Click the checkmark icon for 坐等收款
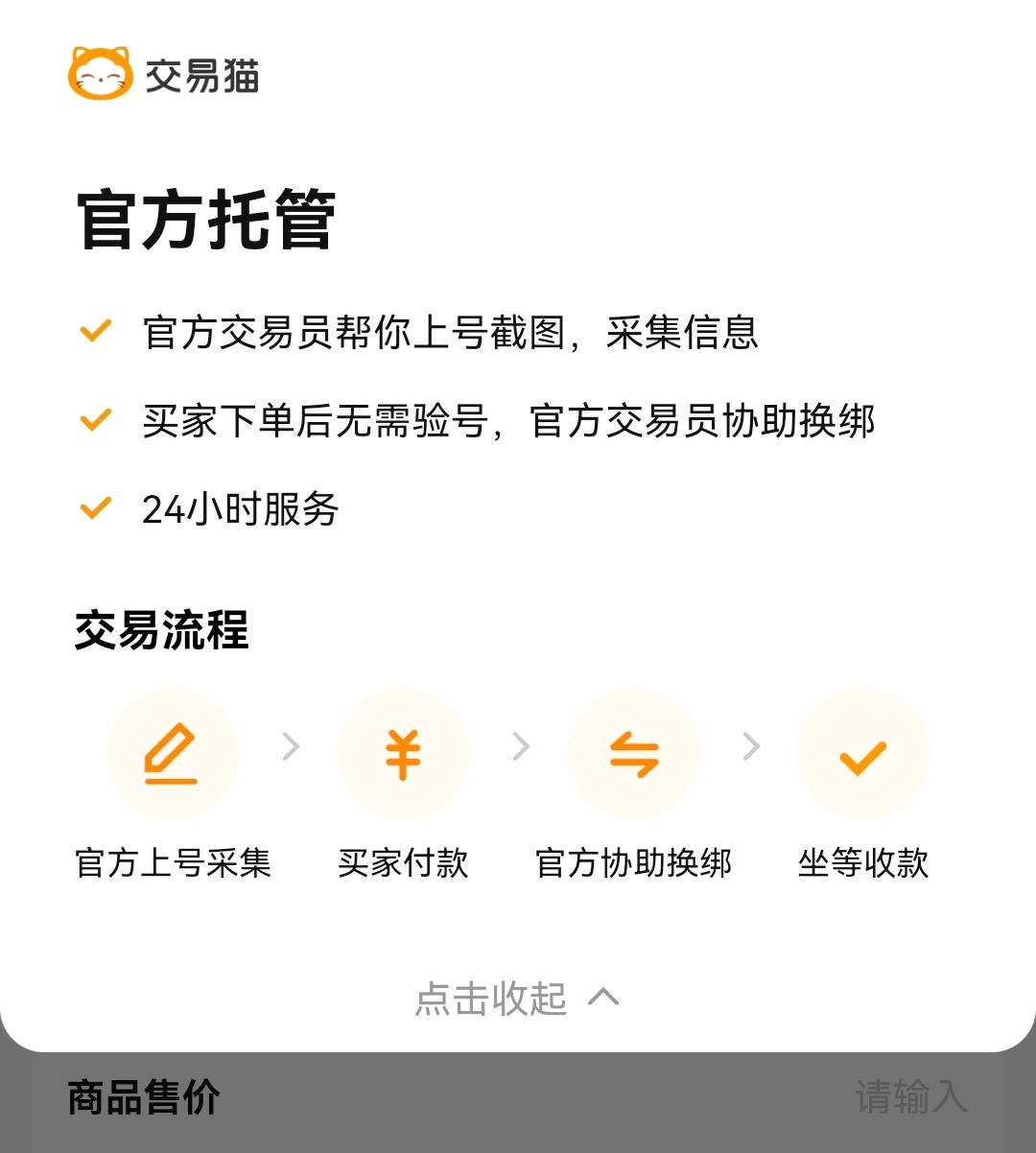This screenshot has width=1036, height=1153. (x=862, y=754)
